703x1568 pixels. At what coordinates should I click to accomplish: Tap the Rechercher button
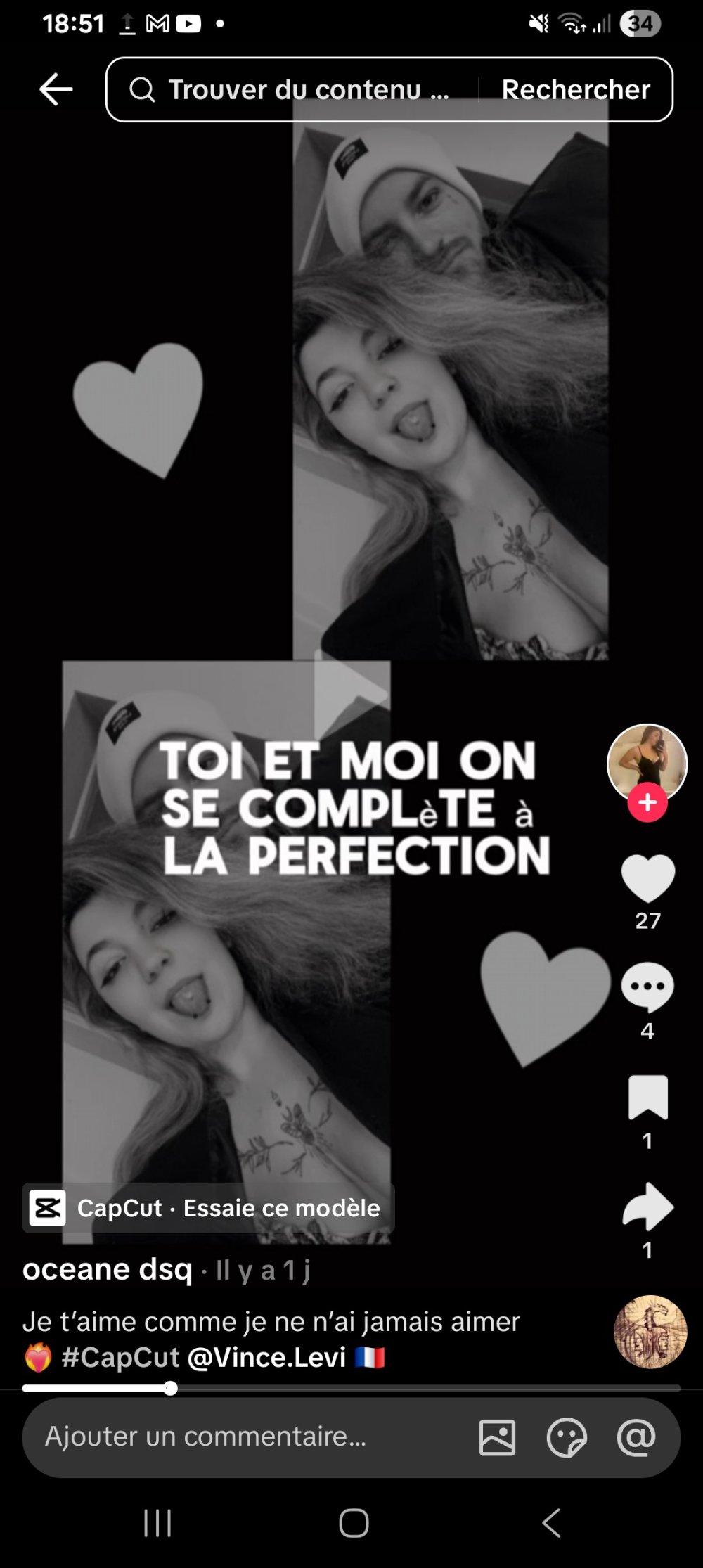point(575,89)
